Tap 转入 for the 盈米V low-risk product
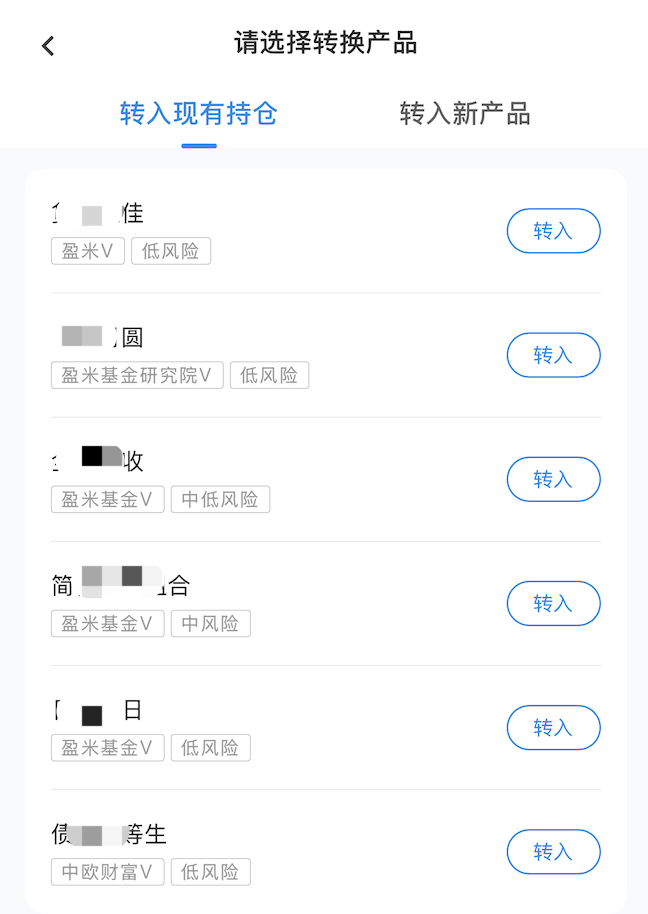648x914 pixels. pos(553,231)
